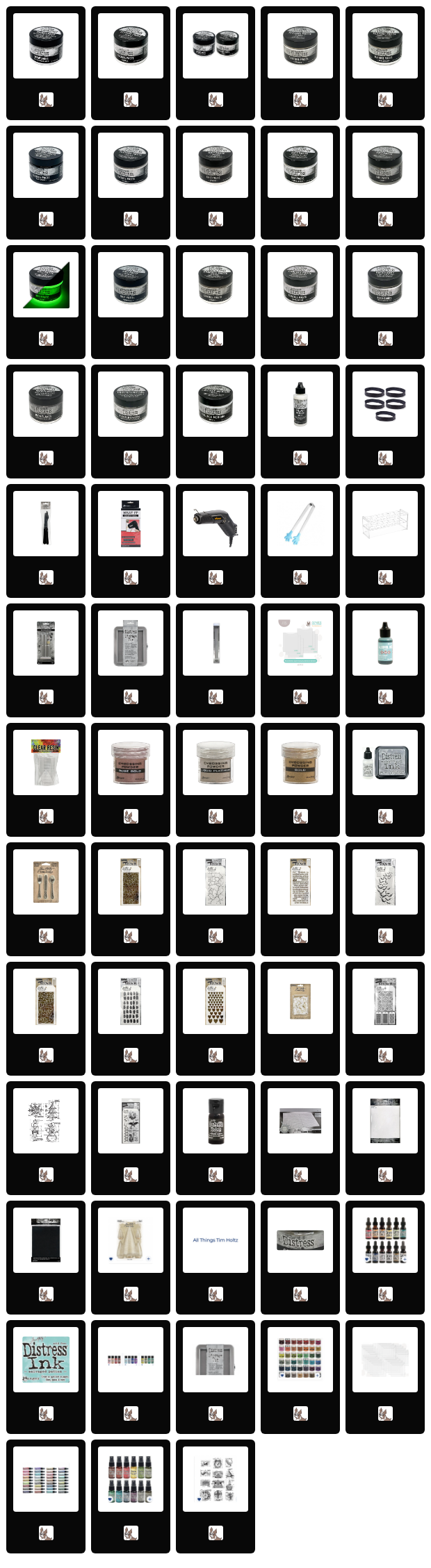Viewport: 431px width, 1568px height.
Task: Tap shop icon under the heat gun
Action: [x=215, y=578]
